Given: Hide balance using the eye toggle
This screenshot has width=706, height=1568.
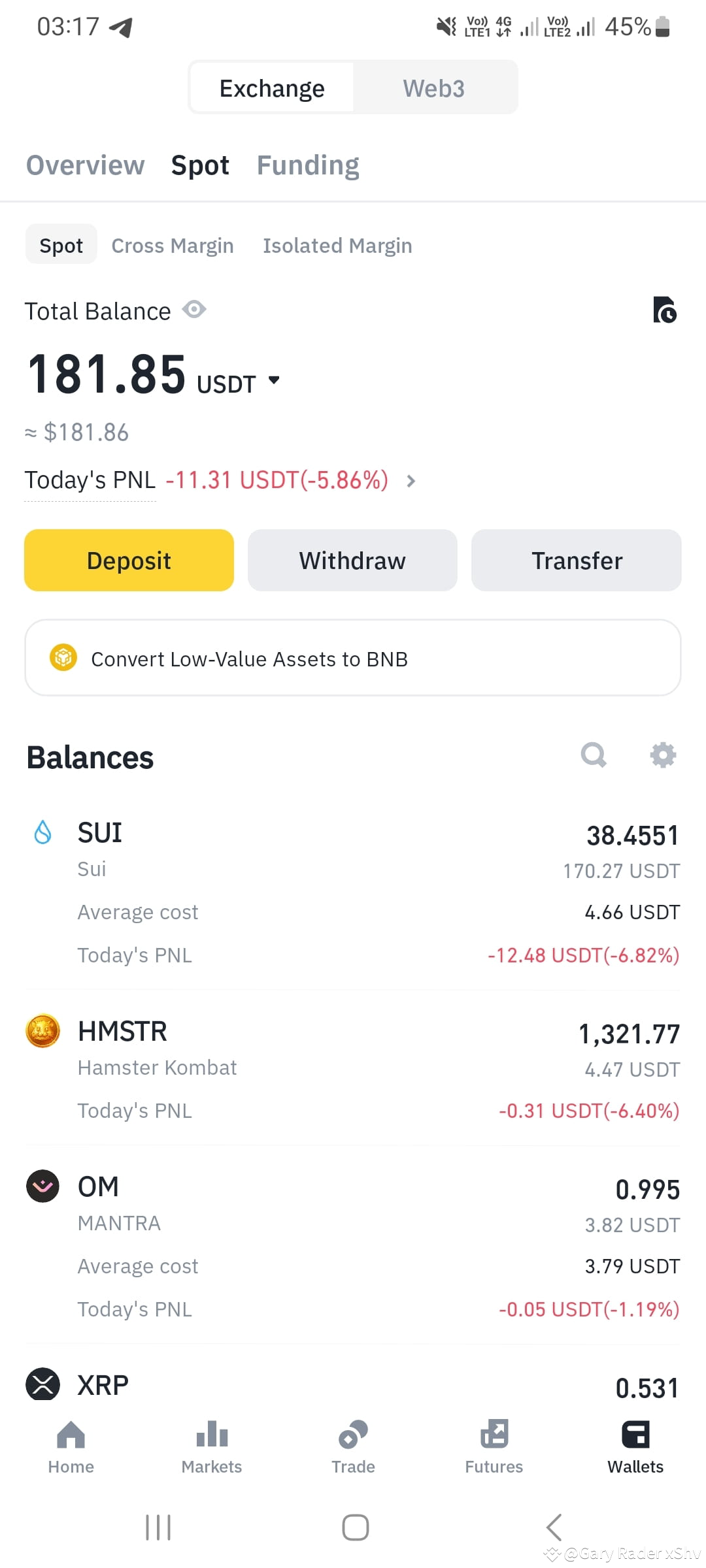Looking at the screenshot, I should click(193, 310).
